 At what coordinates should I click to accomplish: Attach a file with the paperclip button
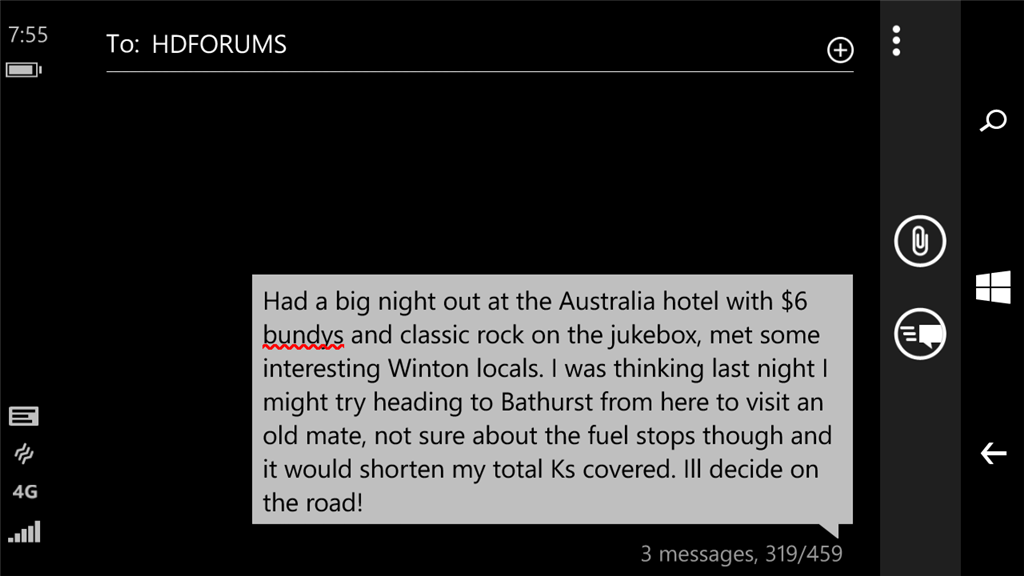tap(919, 241)
